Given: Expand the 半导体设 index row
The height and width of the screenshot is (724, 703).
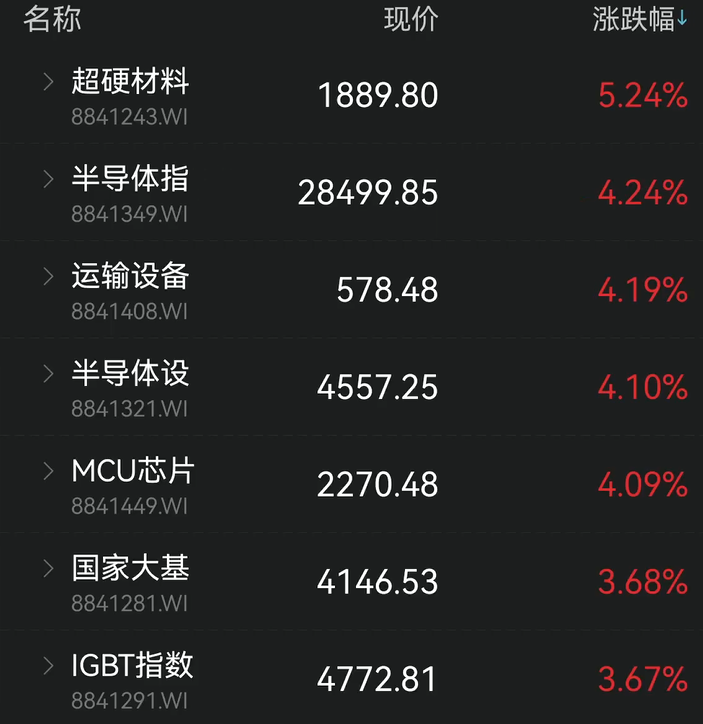Looking at the screenshot, I should [48, 373].
